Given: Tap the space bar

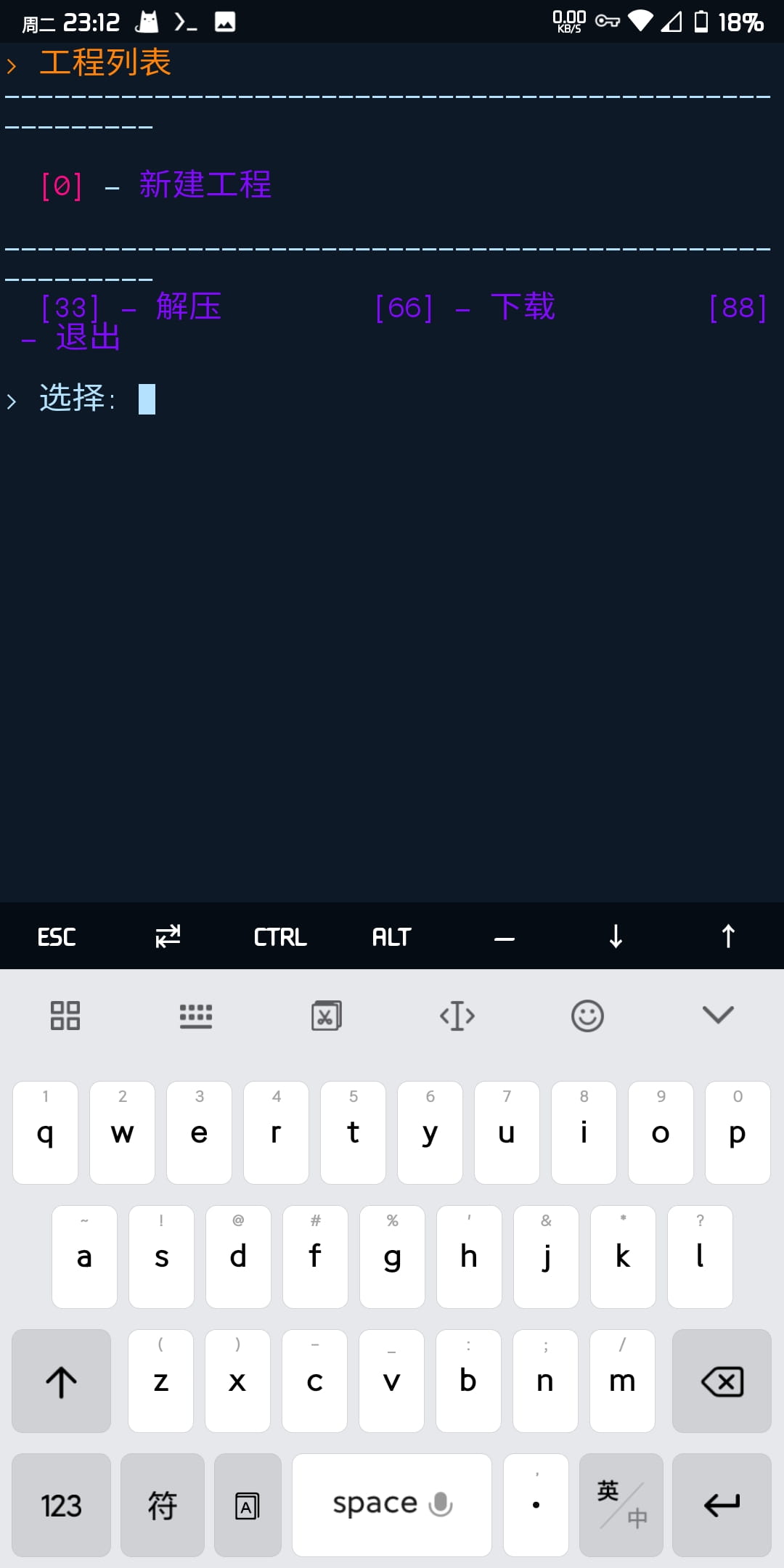Looking at the screenshot, I should tap(392, 1505).
